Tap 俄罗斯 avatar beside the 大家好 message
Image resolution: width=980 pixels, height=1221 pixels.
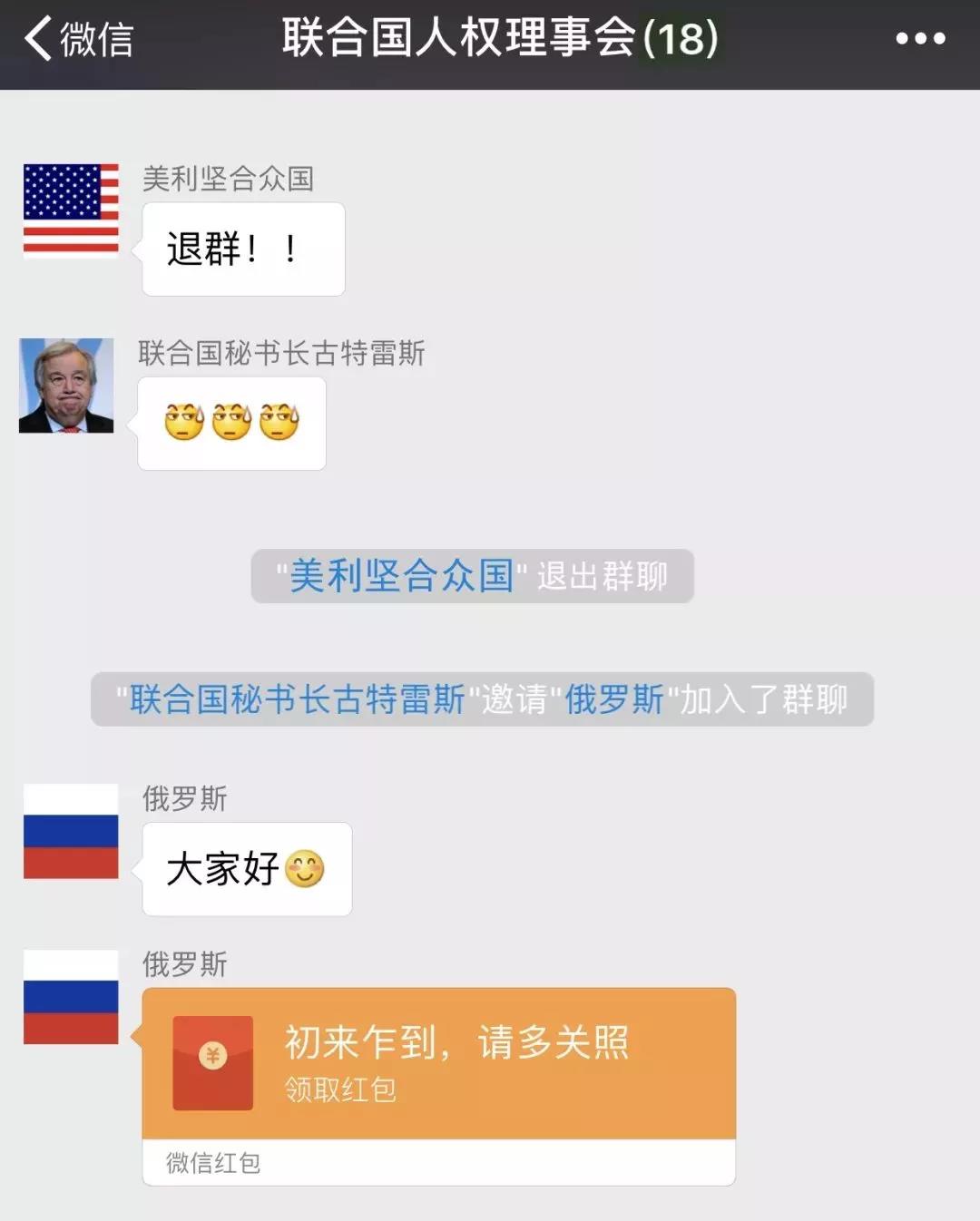coord(71,831)
